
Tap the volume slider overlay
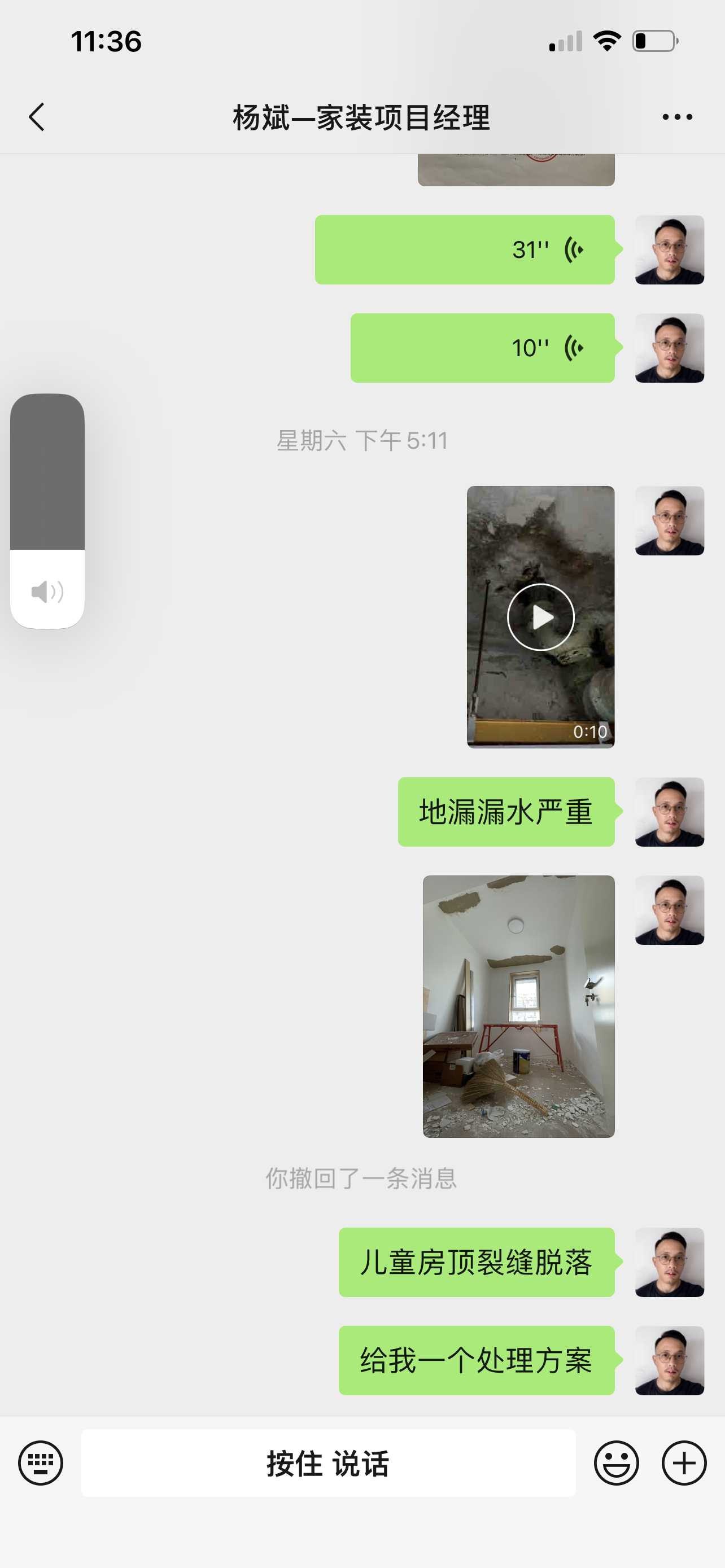[x=47, y=510]
